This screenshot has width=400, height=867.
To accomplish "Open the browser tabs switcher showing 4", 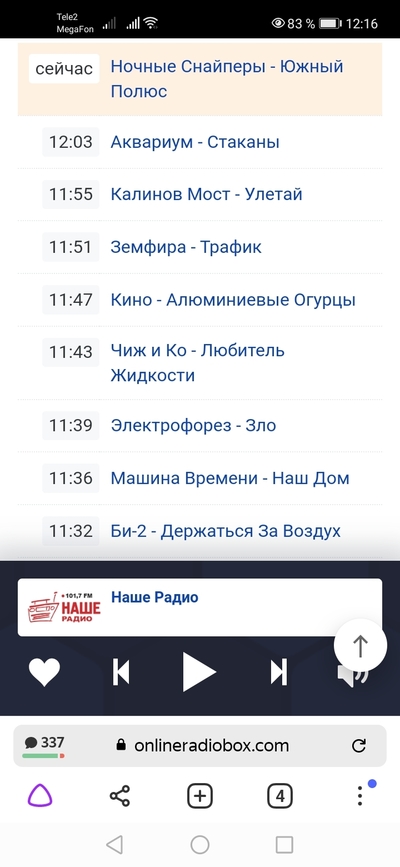I will [280, 797].
